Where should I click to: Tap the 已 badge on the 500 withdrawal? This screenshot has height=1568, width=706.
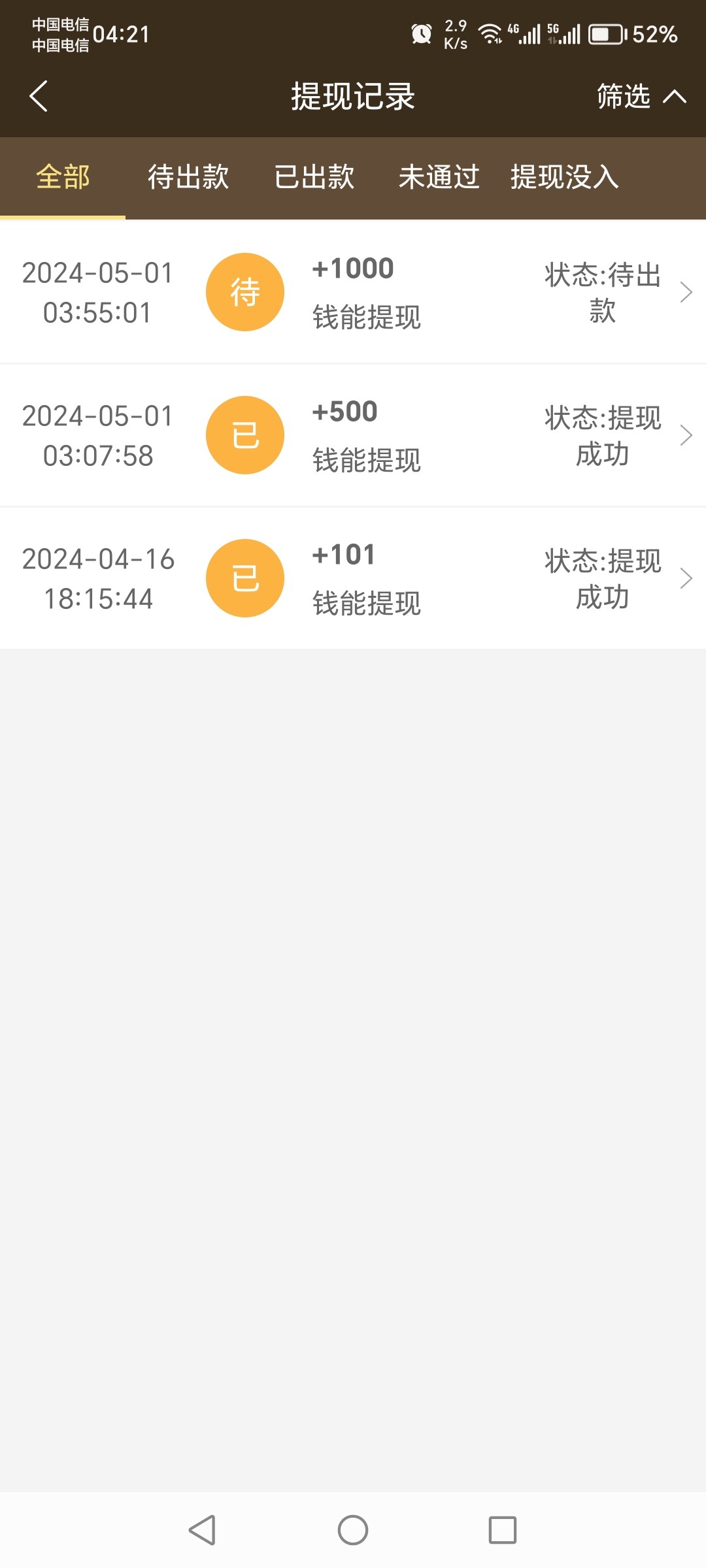coord(245,434)
